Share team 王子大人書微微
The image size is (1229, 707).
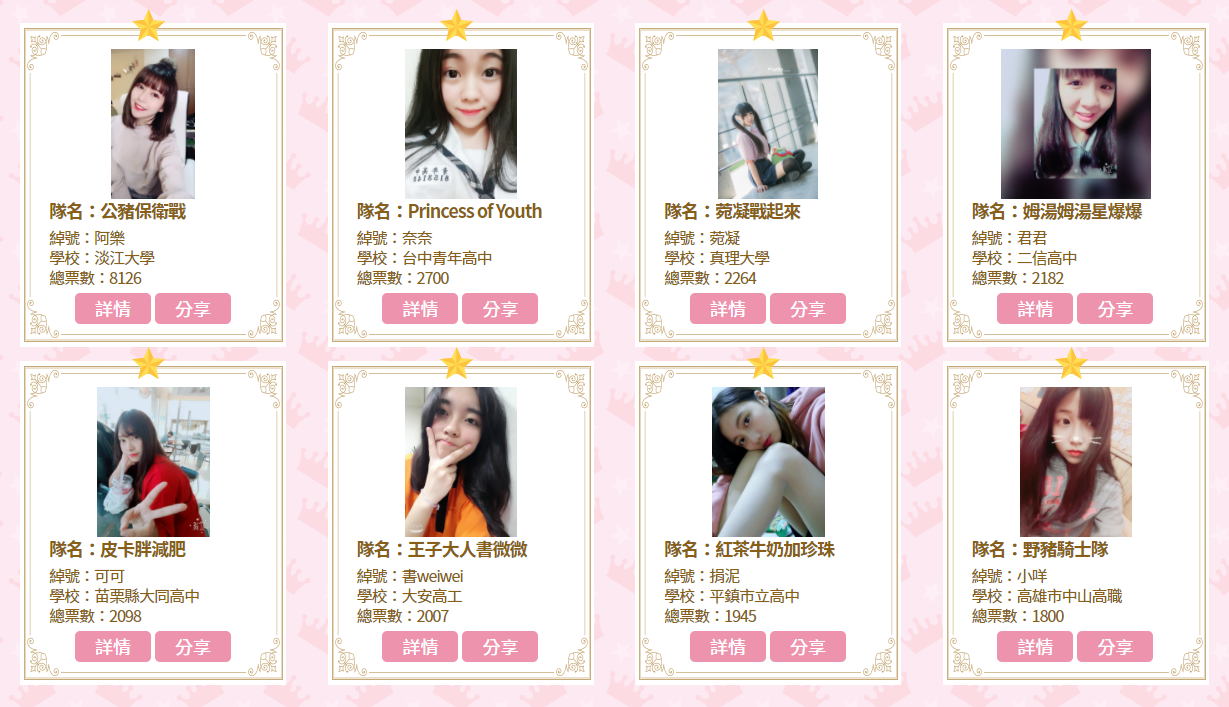500,647
